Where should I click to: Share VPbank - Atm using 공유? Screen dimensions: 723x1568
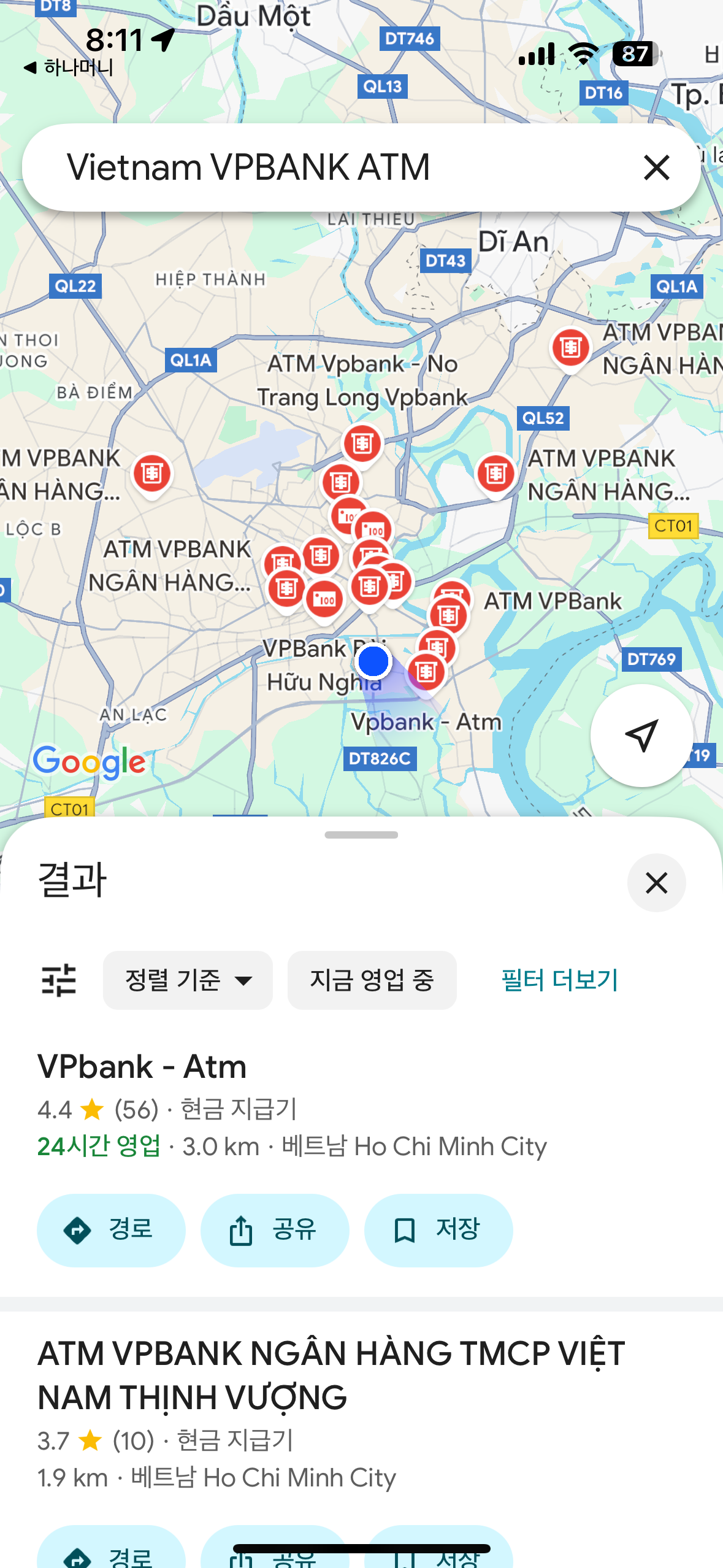point(275,1230)
